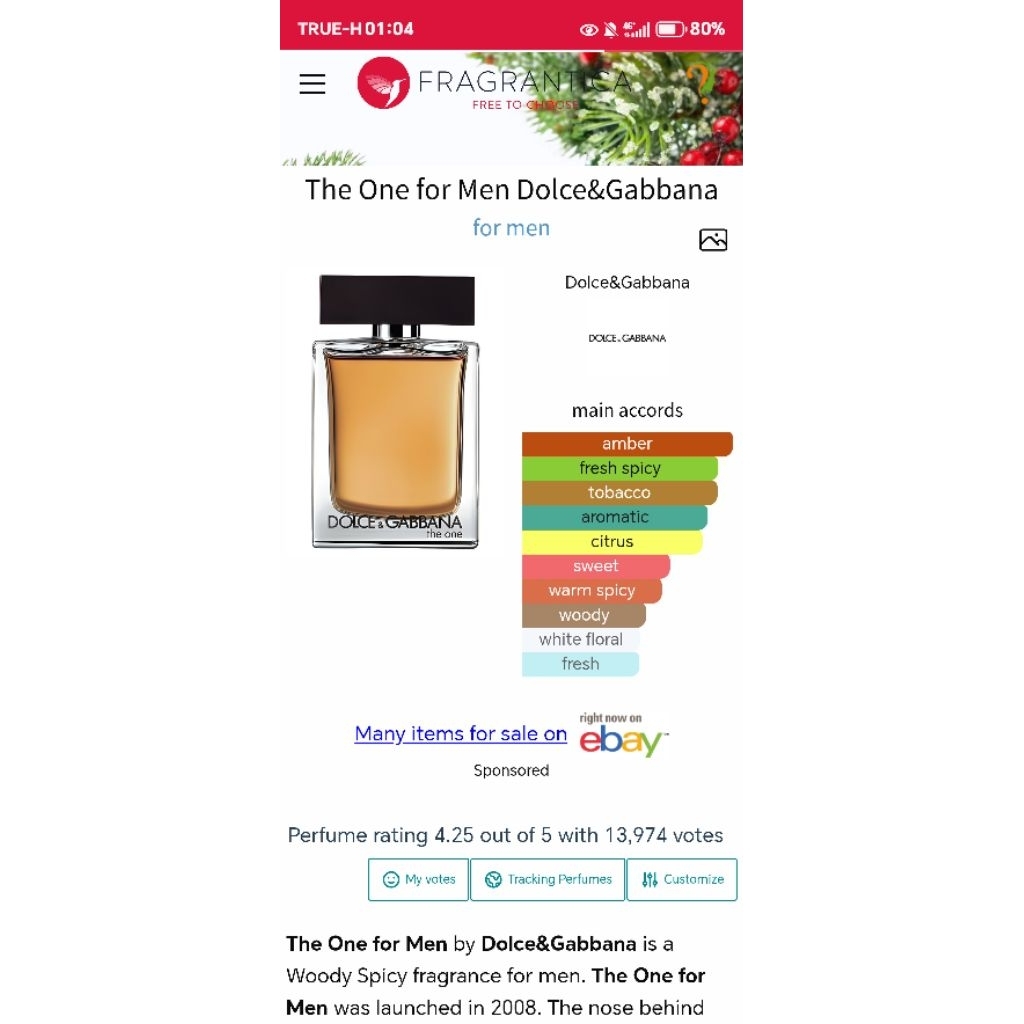Viewport: 1024px width, 1024px height.
Task: Open the 'for men' link
Action: pos(511,228)
